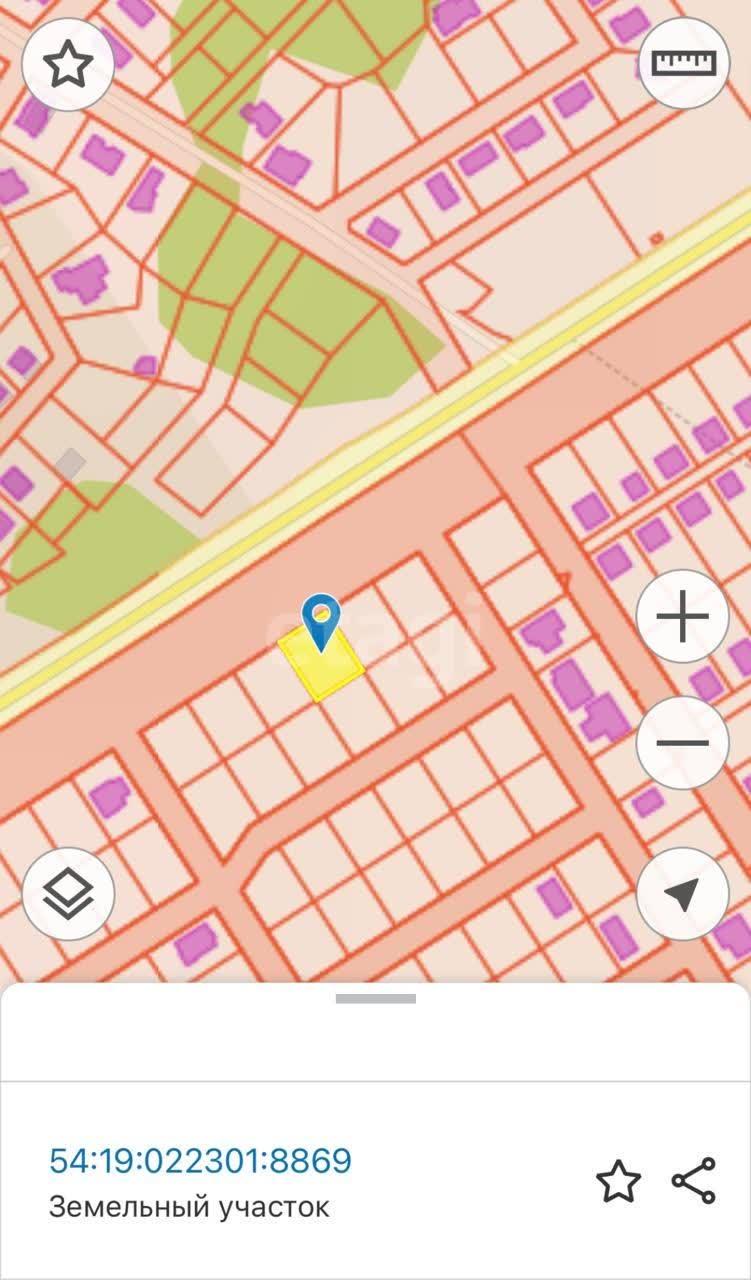The image size is (751, 1280).
Task: Open the map layers selector
Action: click(68, 895)
